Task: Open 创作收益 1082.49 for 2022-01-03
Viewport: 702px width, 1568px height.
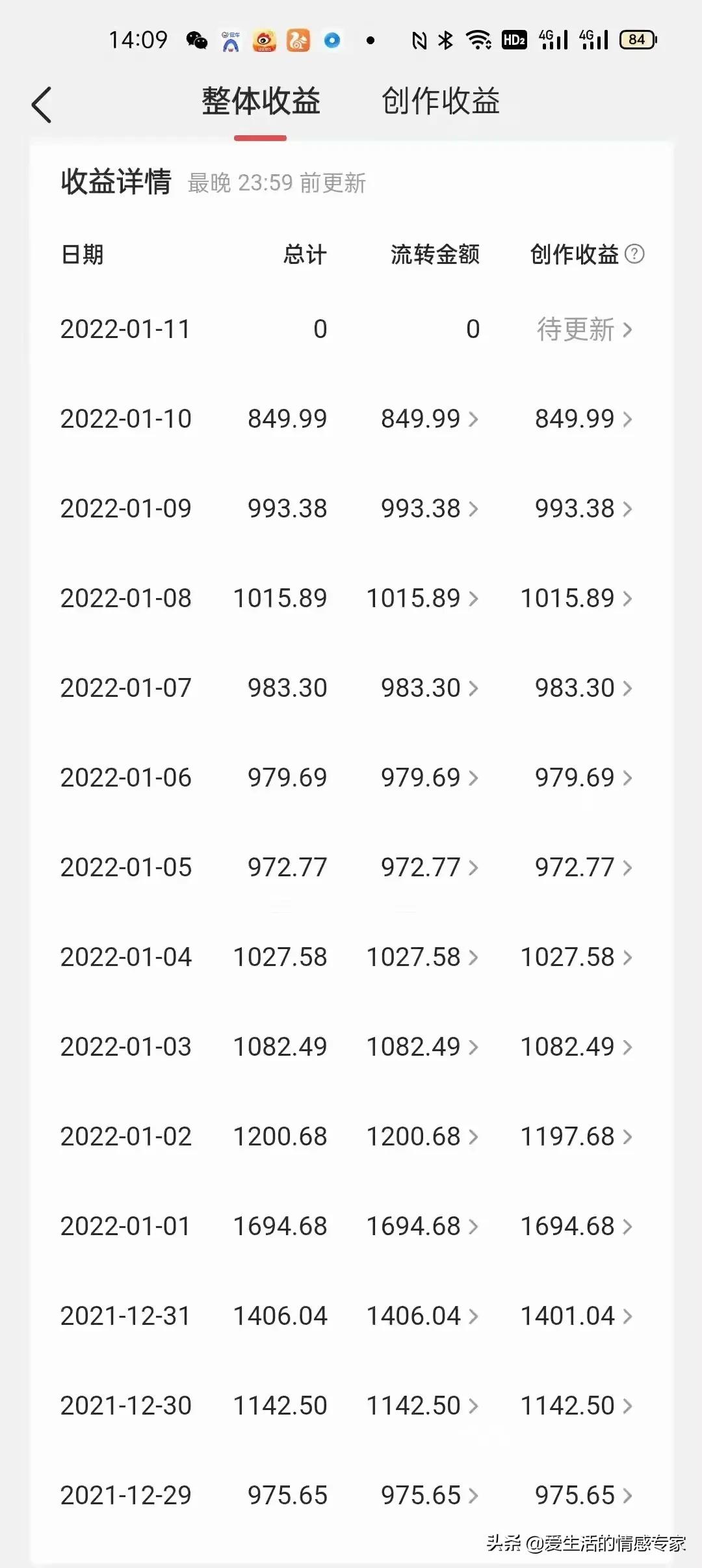Action: pyautogui.click(x=576, y=1047)
